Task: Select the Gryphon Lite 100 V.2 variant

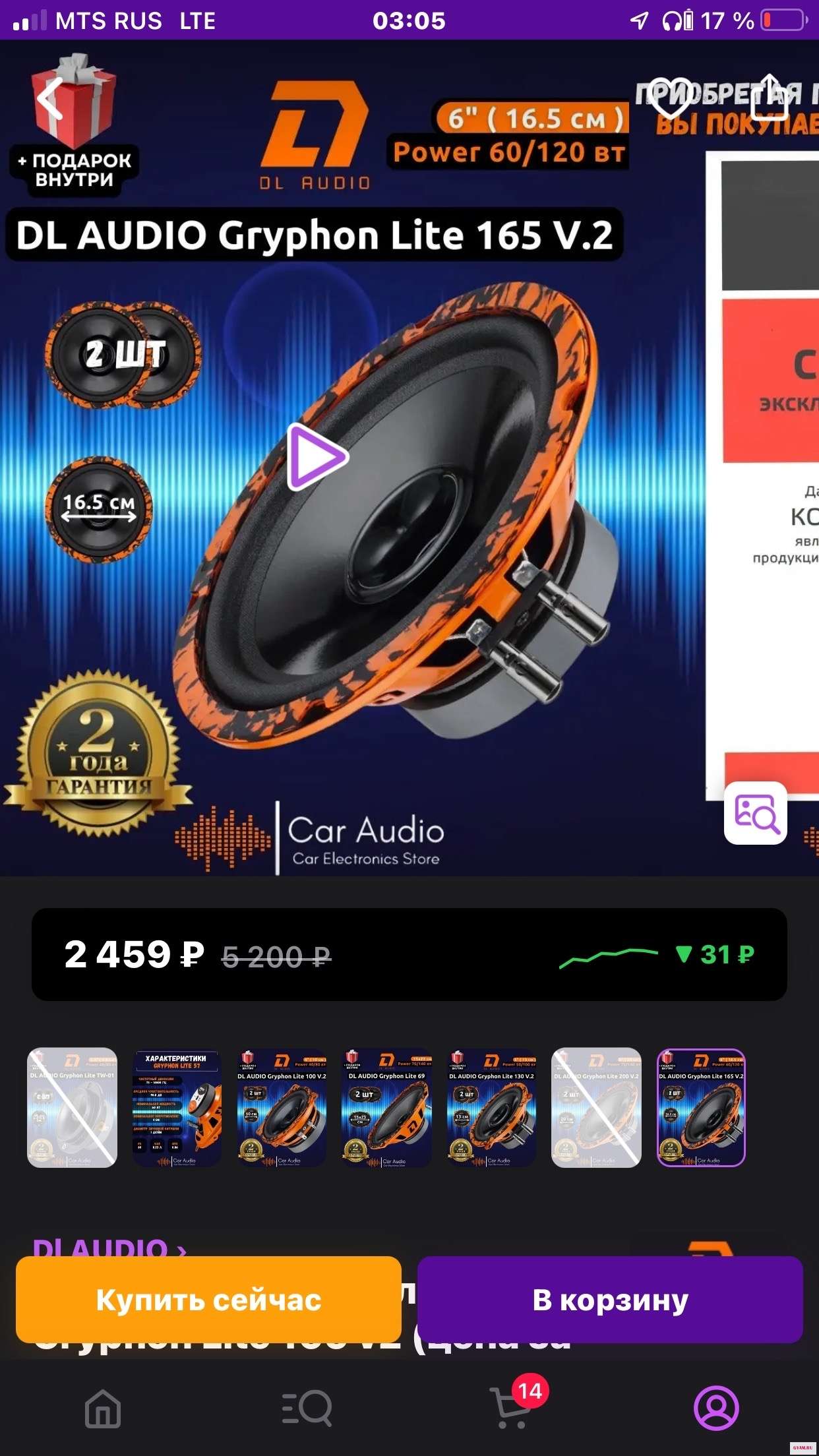Action: pyautogui.click(x=282, y=1107)
